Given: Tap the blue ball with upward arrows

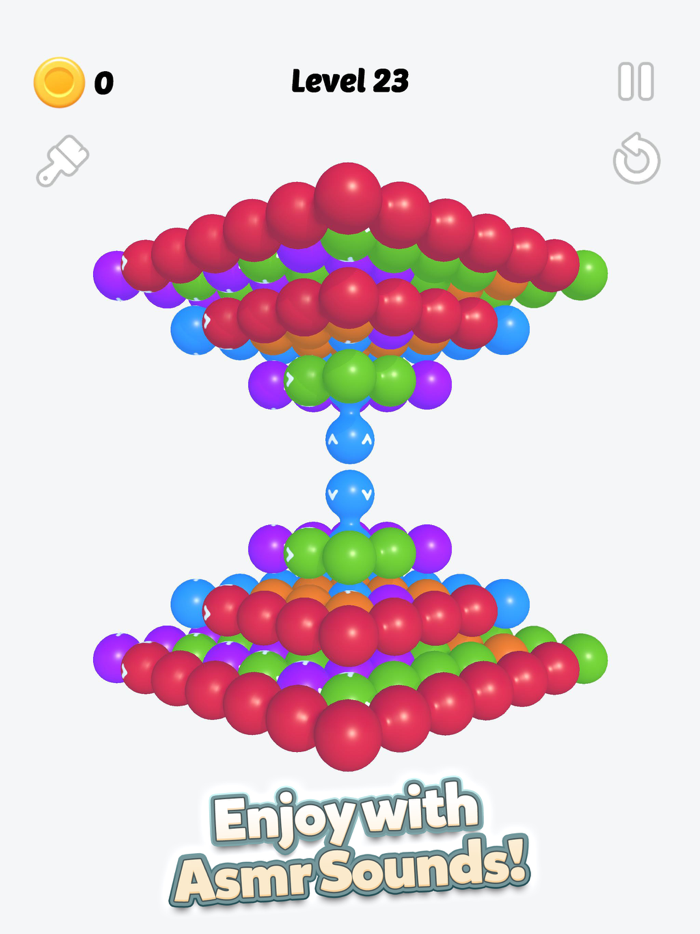Looking at the screenshot, I should (x=350, y=439).
